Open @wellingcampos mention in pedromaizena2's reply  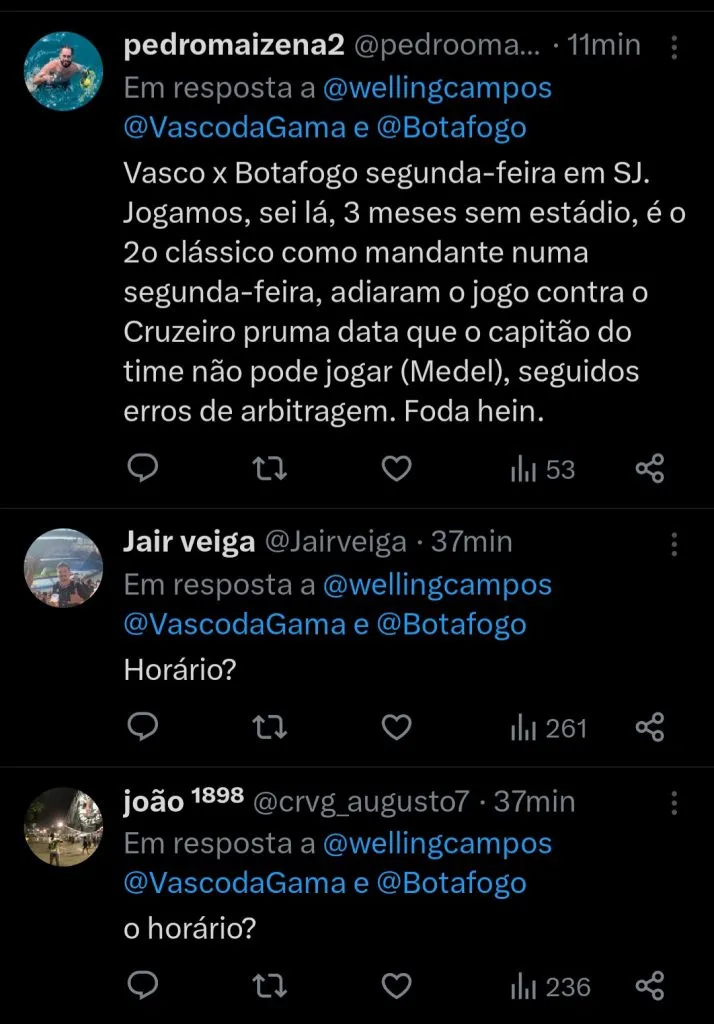click(437, 88)
